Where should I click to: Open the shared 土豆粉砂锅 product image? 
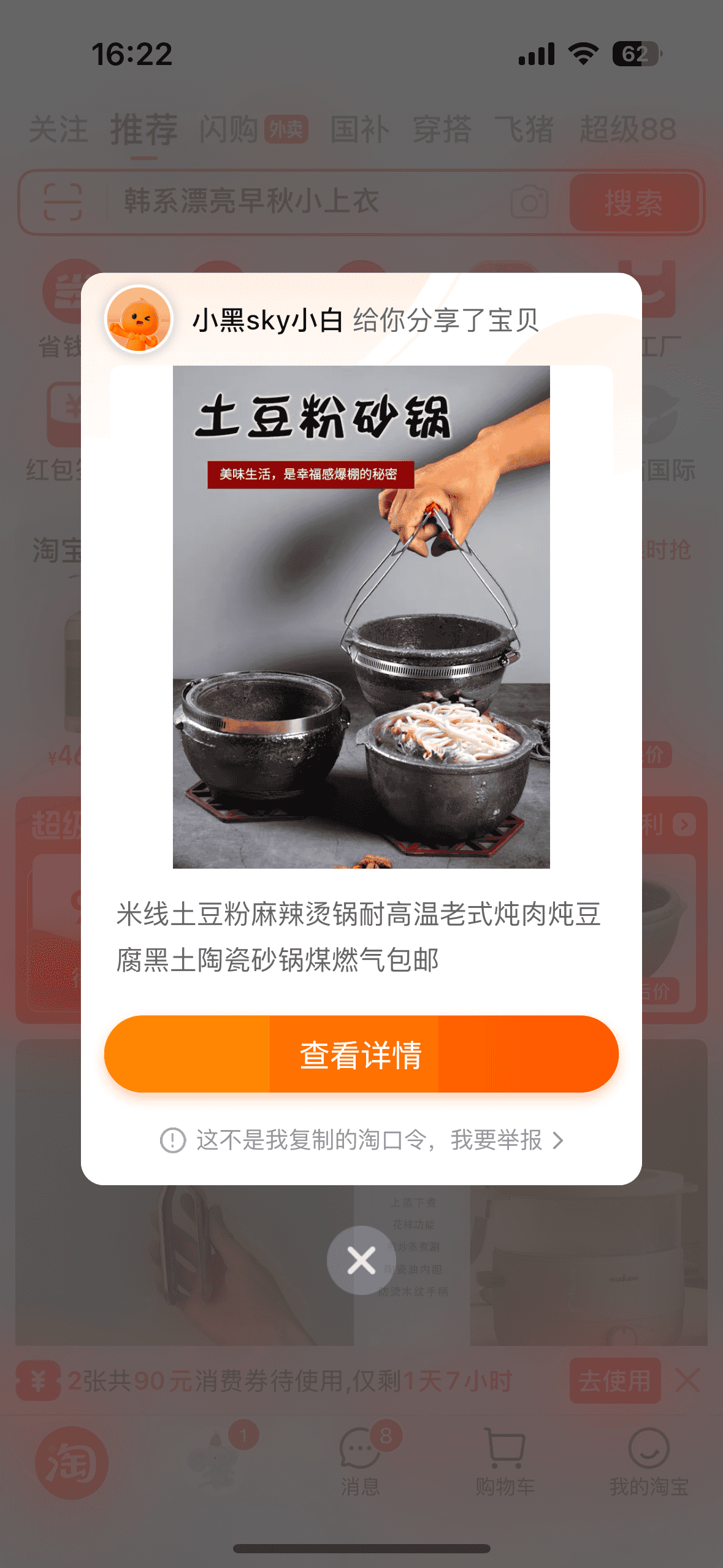pyautogui.click(x=361, y=617)
